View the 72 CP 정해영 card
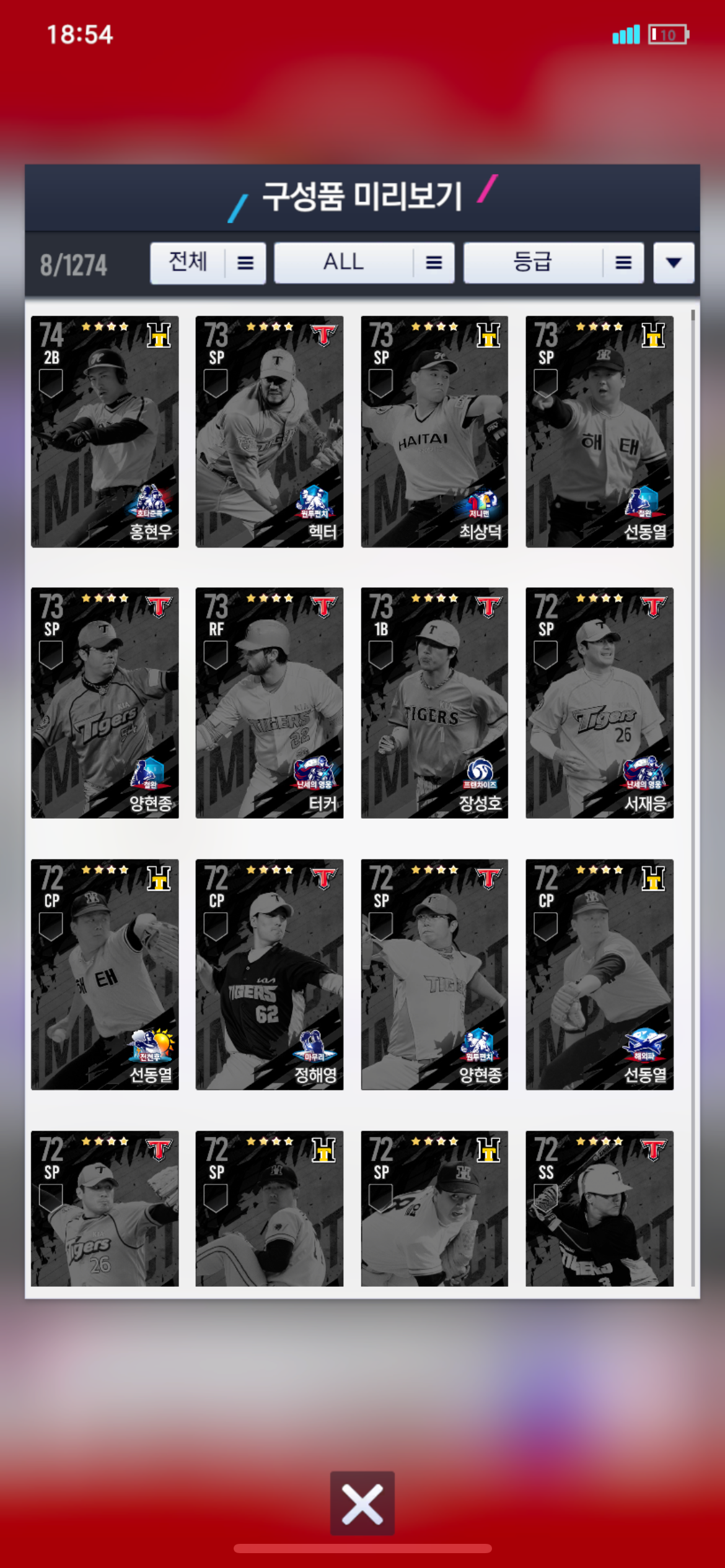This screenshot has height=1568, width=725. [270, 974]
